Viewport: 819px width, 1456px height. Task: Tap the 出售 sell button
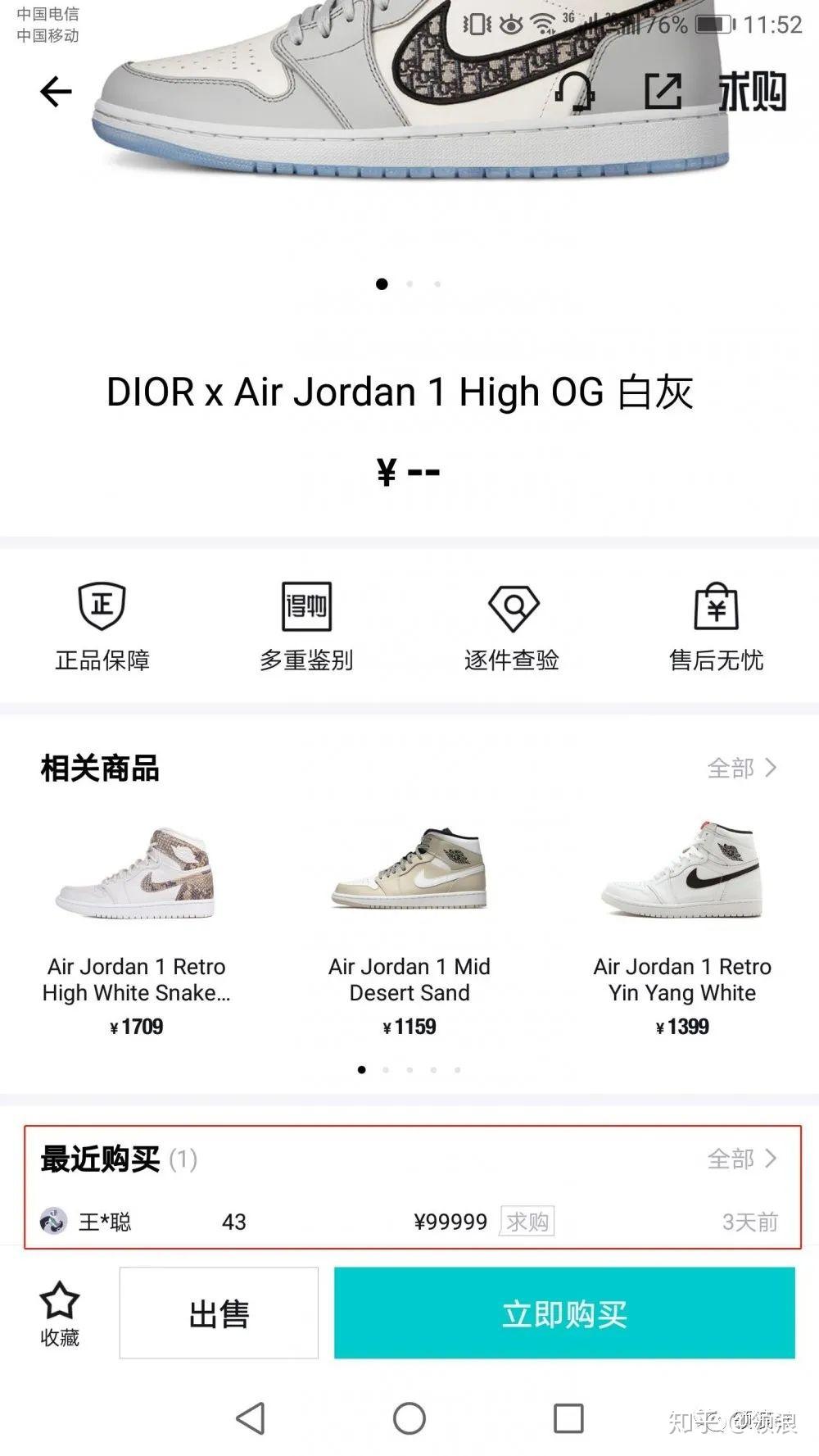pos(219,1313)
